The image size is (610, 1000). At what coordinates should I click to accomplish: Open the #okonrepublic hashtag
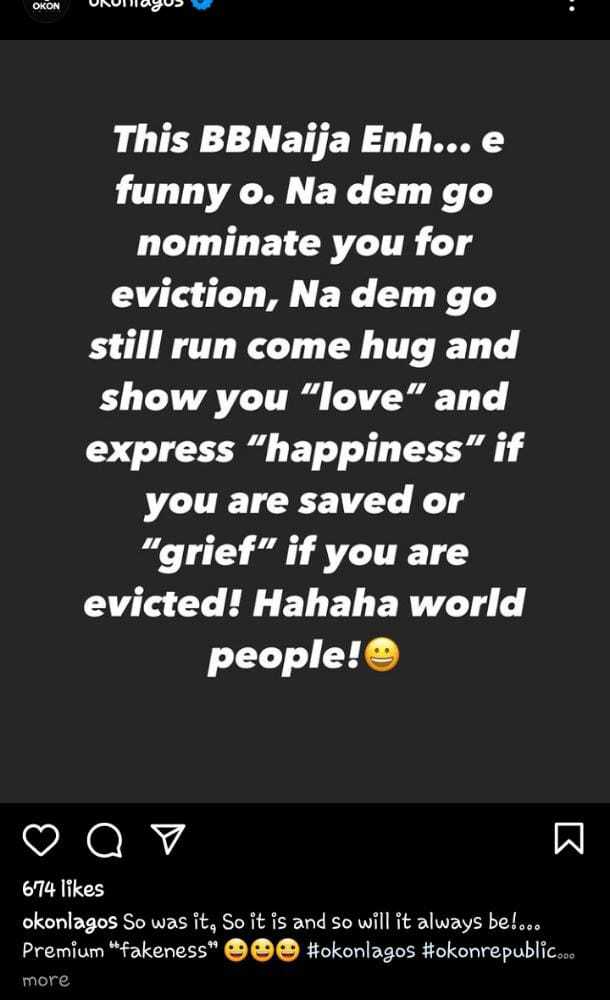pos(494,951)
